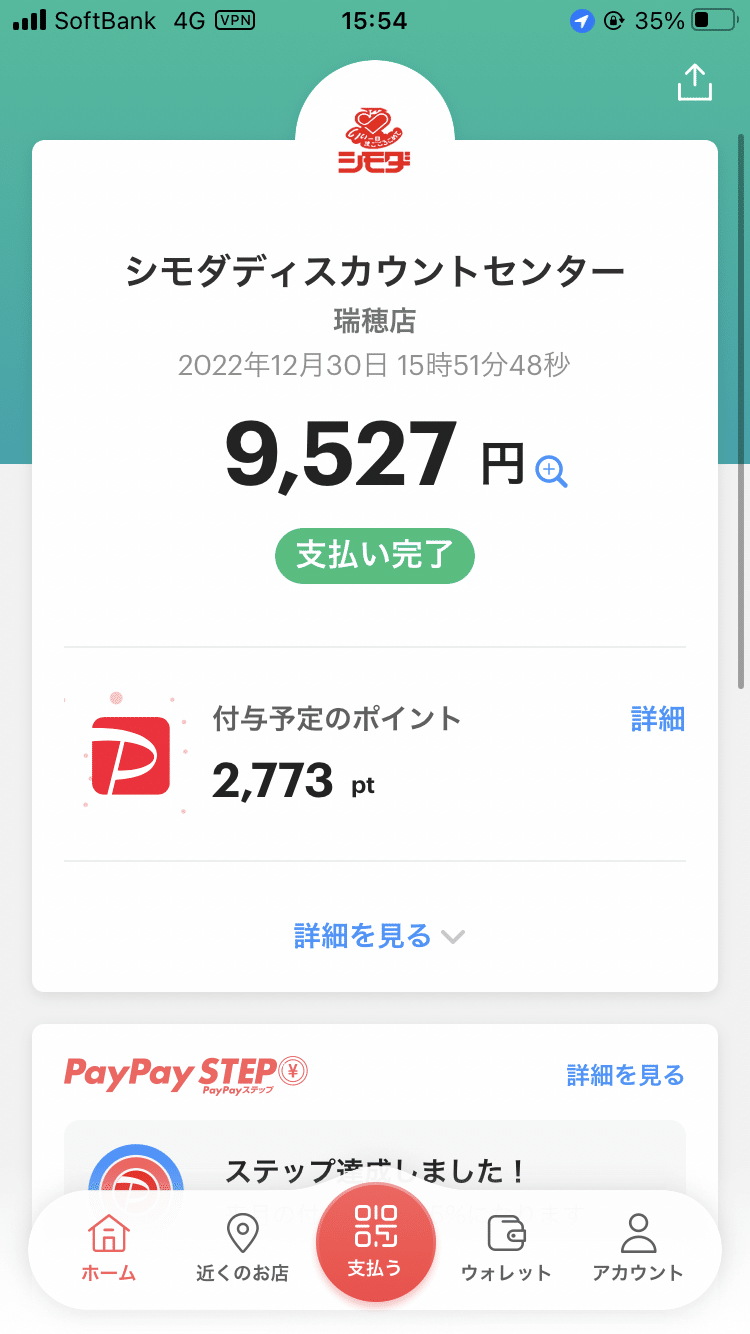The width and height of the screenshot is (750, 1334).
Task: Tap the 支払い完了 status badge
Action: click(x=375, y=555)
